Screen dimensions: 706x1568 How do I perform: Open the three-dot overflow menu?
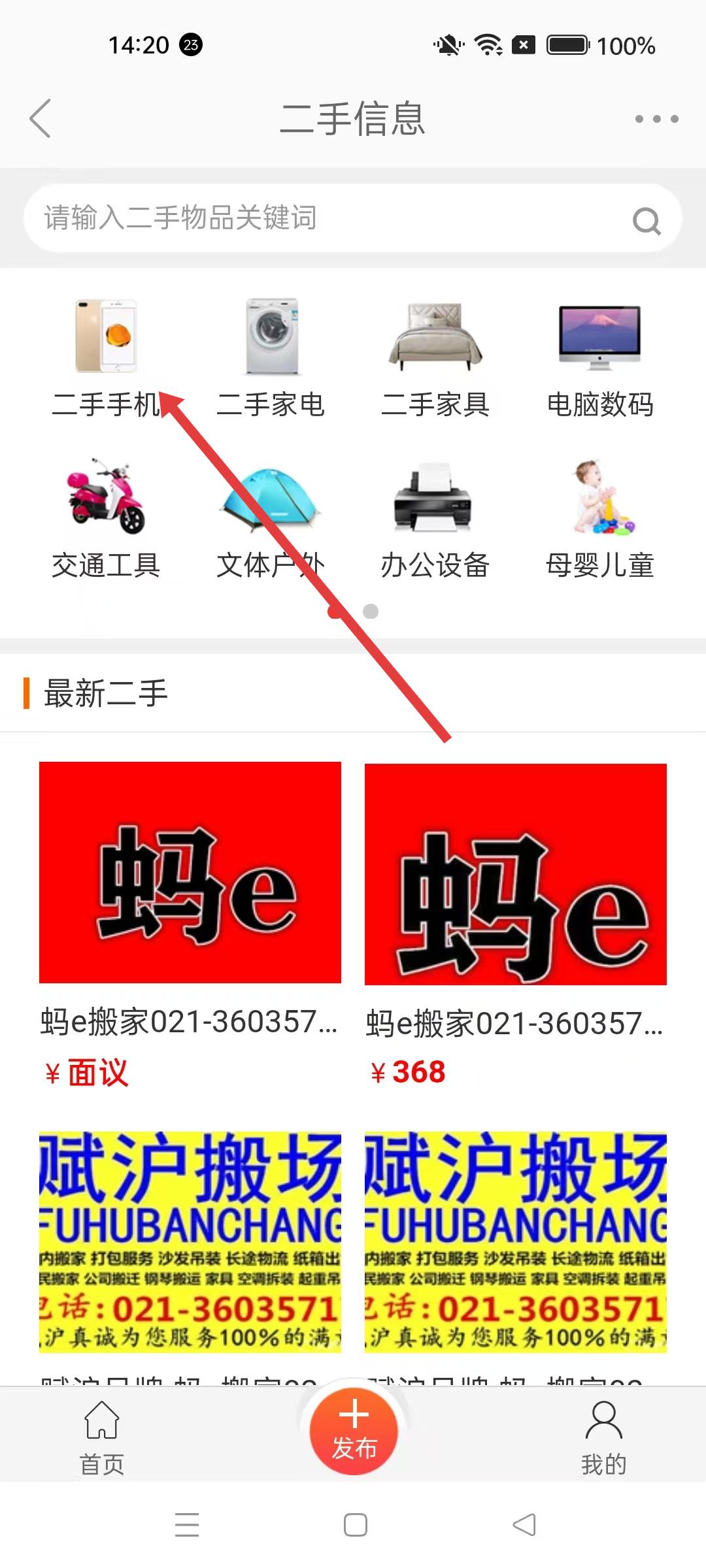(656, 119)
